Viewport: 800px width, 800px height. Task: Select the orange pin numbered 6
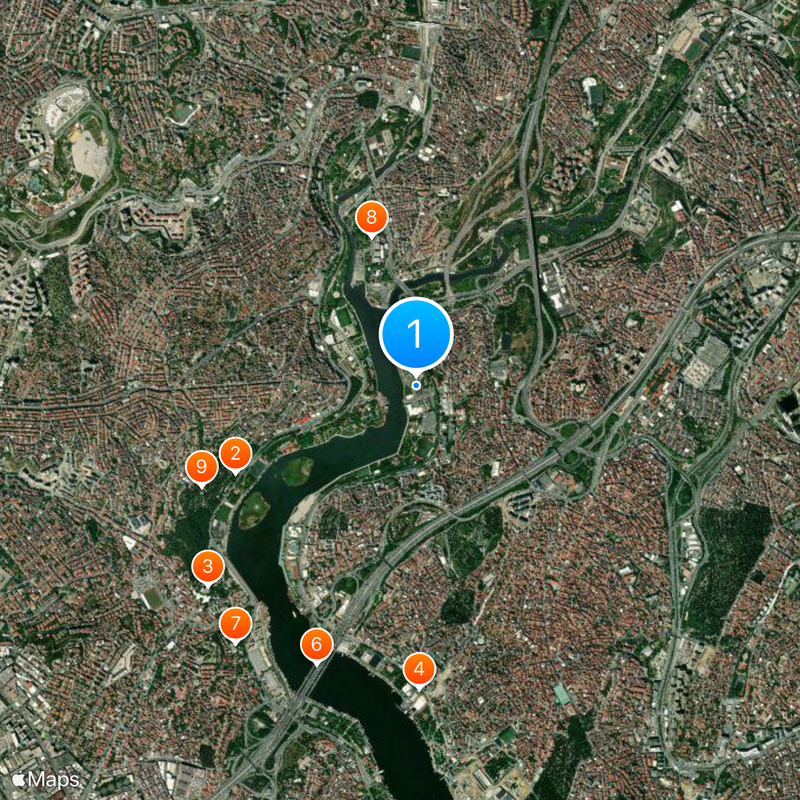pos(316,645)
